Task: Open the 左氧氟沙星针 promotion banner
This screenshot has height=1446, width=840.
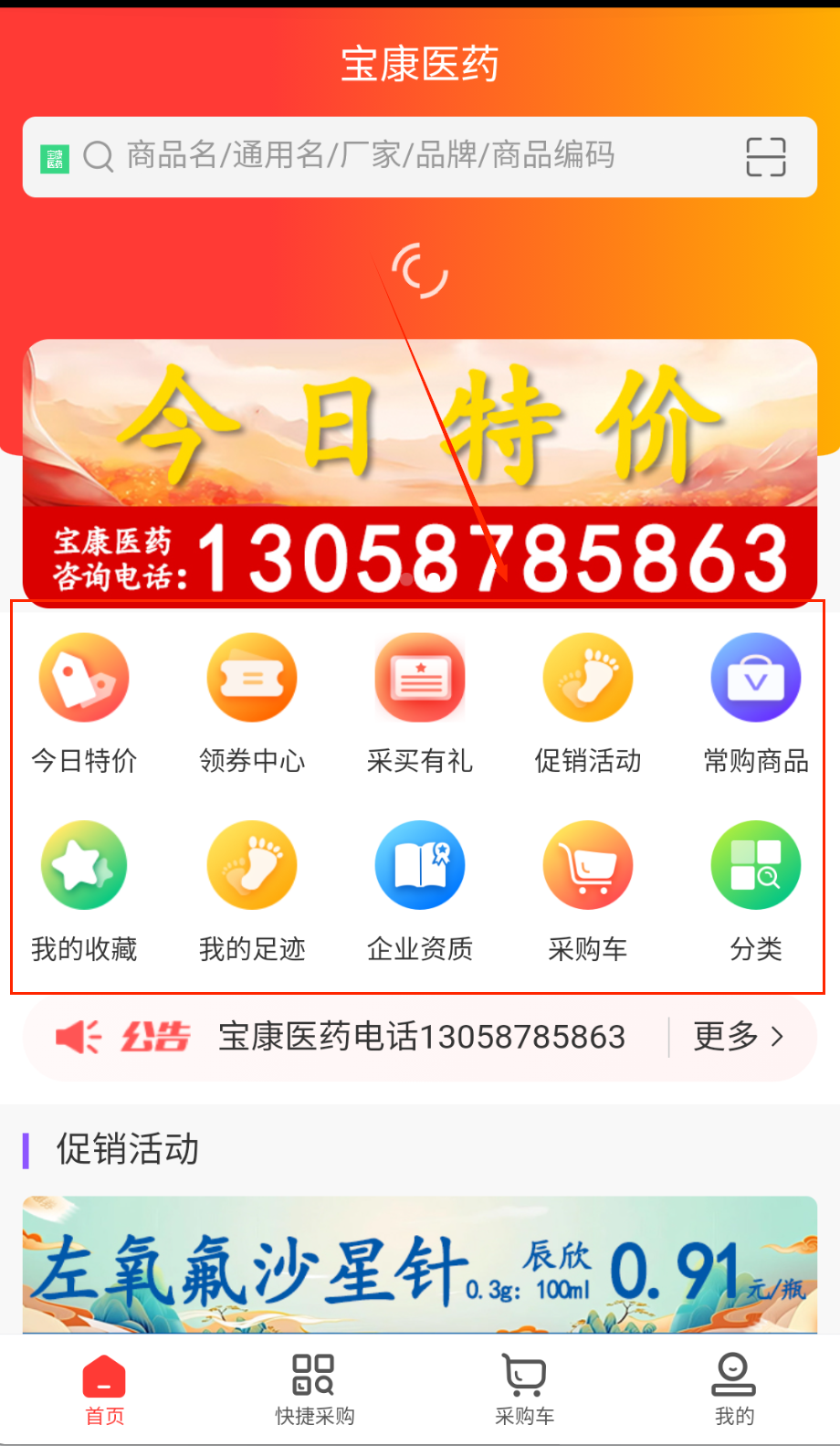Action: pyautogui.click(x=420, y=1265)
